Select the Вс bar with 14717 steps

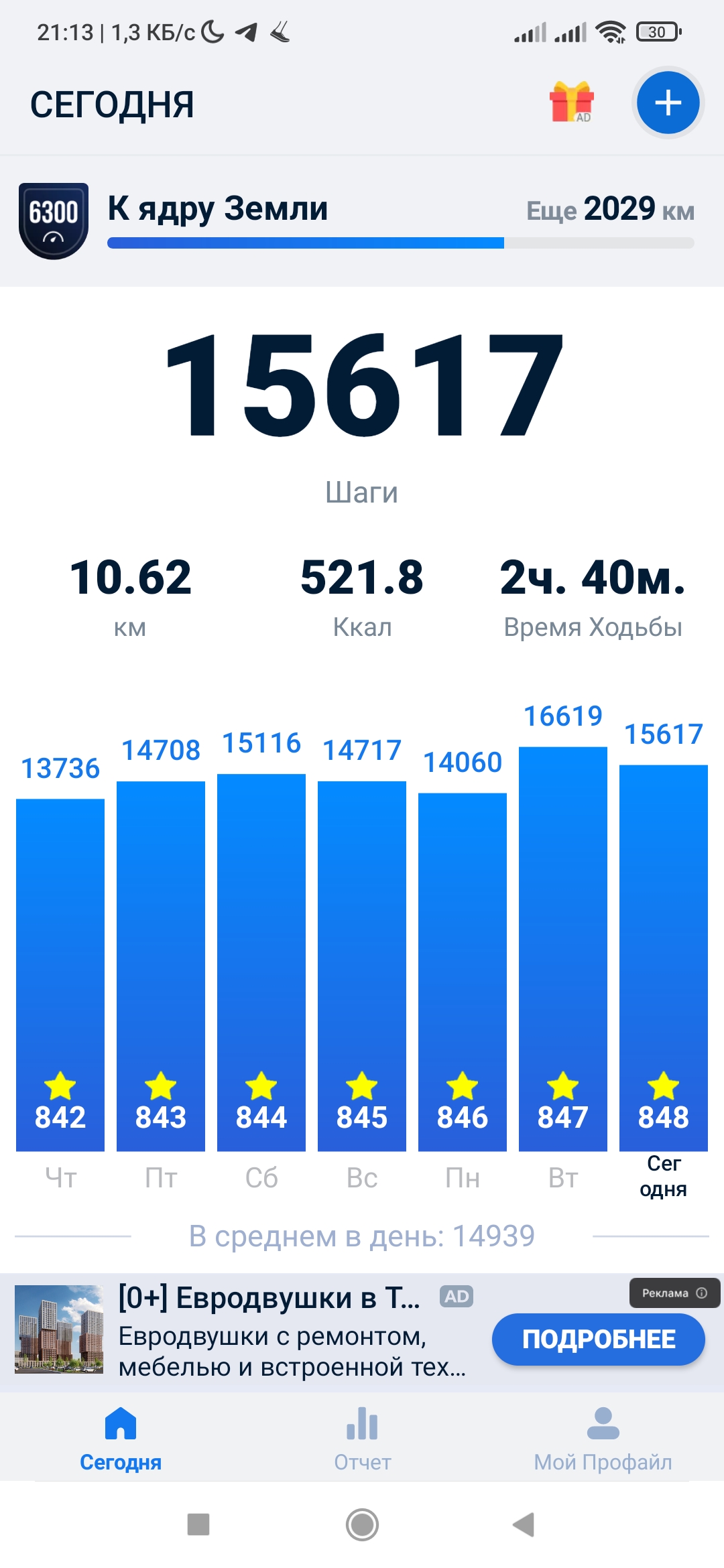tap(362, 966)
